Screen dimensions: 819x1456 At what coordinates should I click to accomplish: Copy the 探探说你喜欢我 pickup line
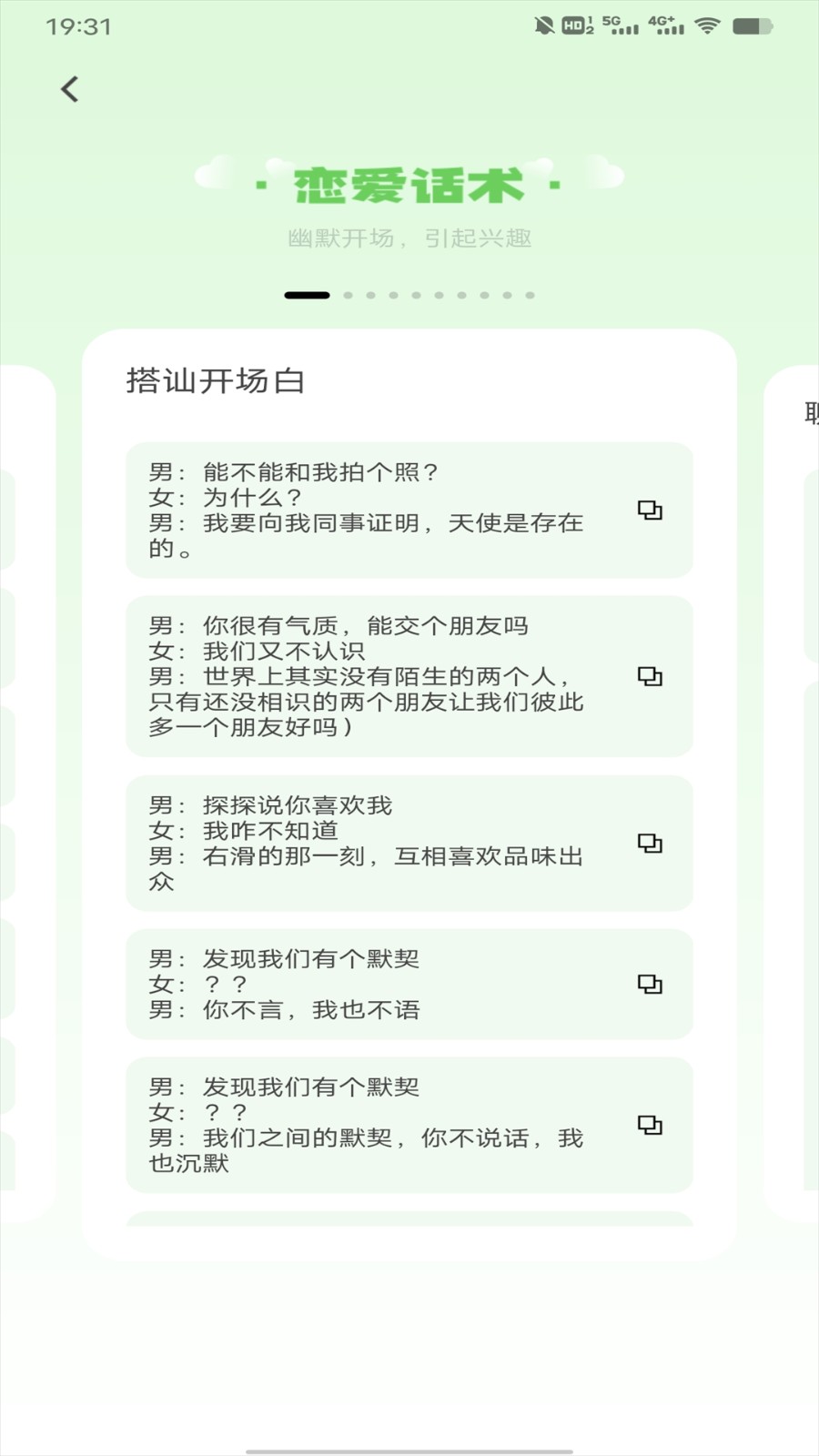click(650, 844)
